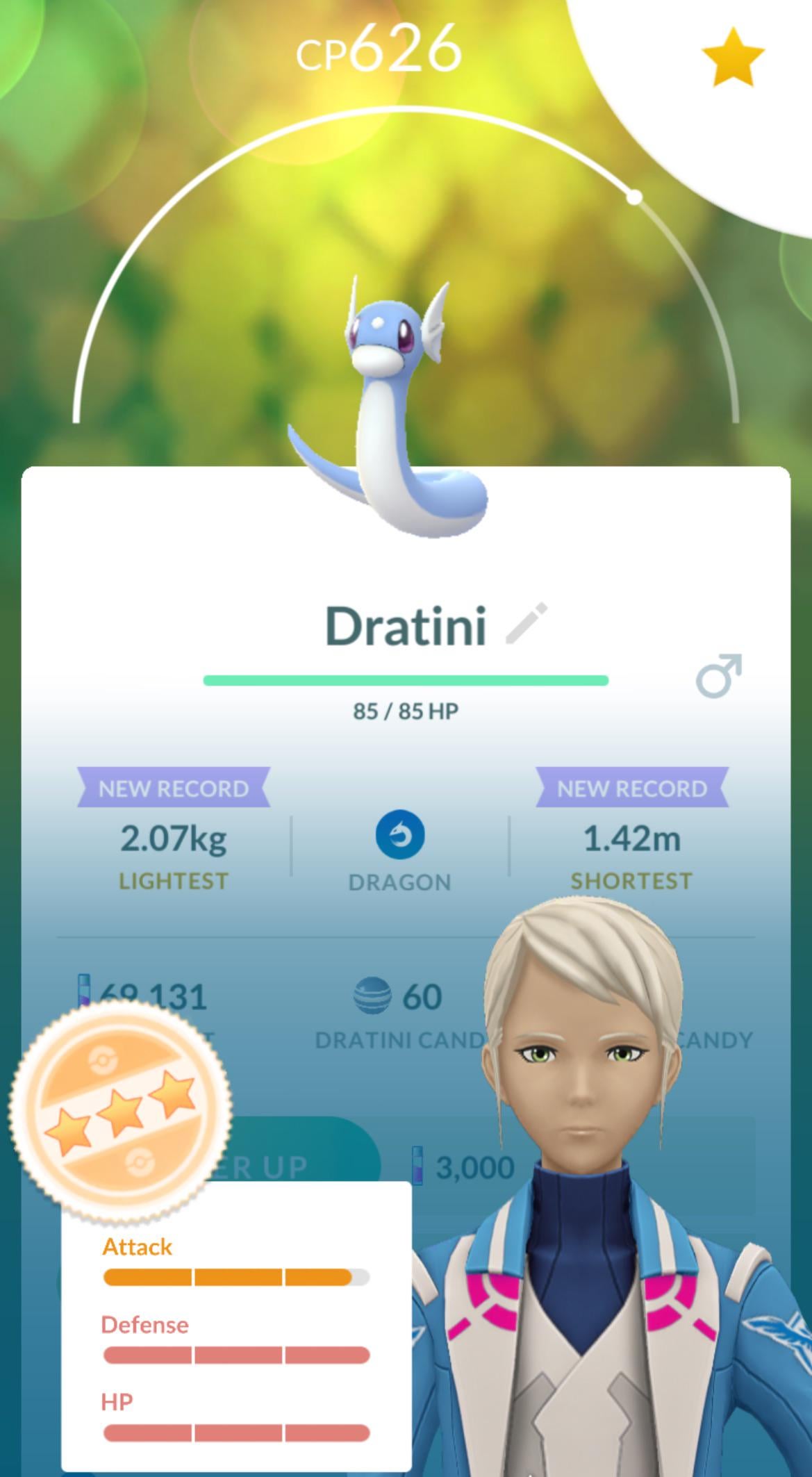
Task: Edit Dratini's nickname with the pencil
Action: (527, 622)
